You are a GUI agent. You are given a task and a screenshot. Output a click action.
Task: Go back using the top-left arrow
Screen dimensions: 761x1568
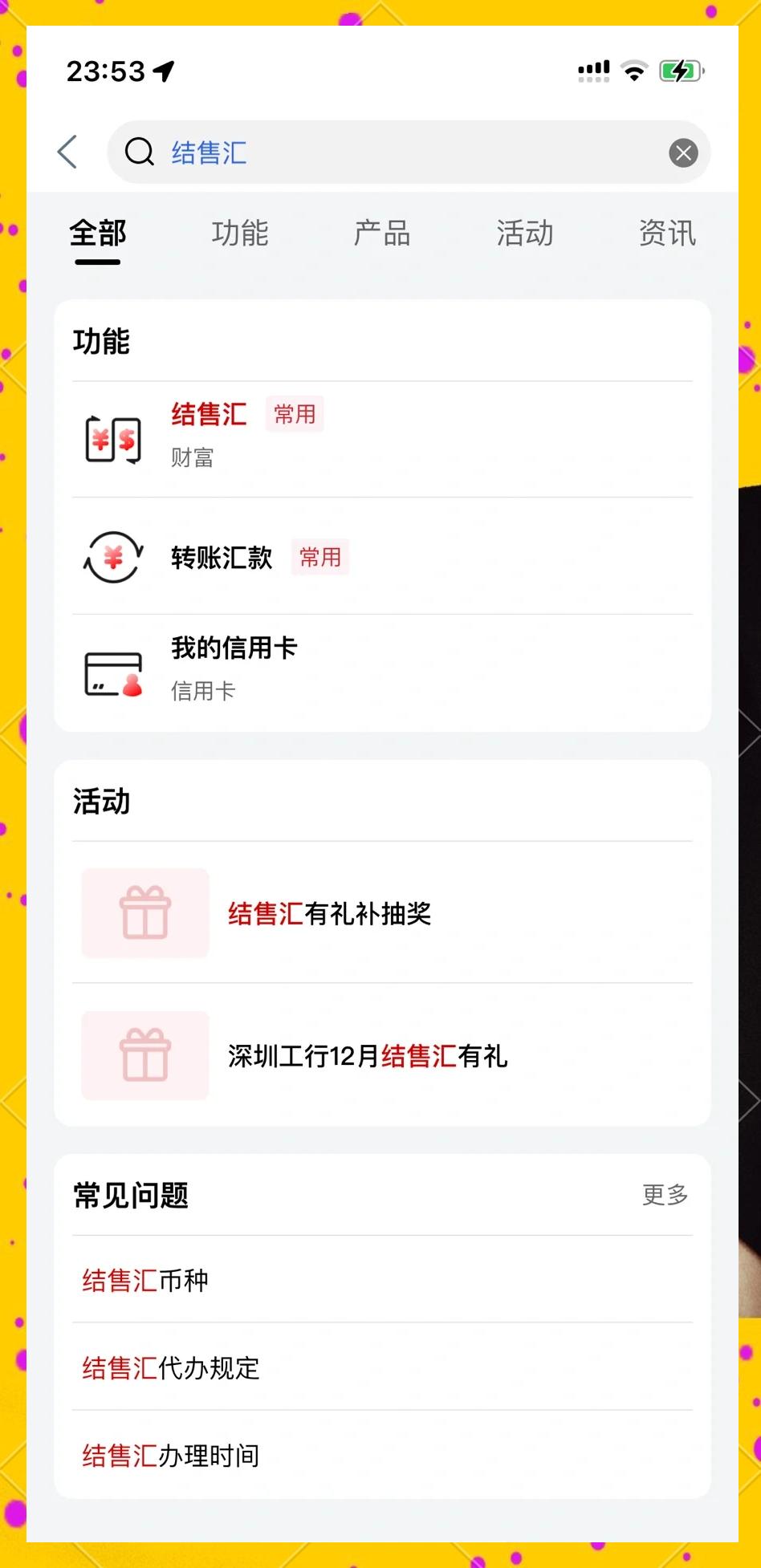coord(68,152)
